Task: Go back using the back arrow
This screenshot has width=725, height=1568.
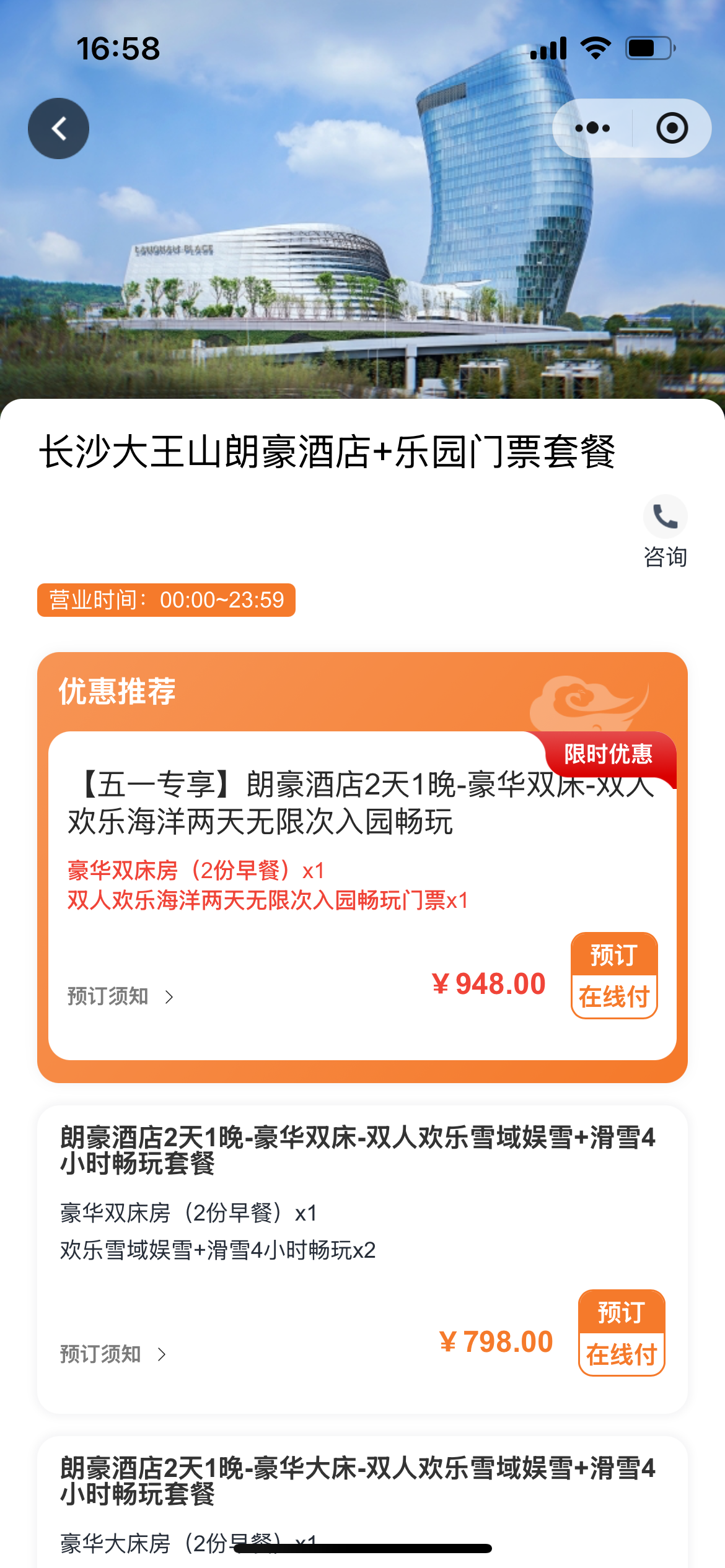Action: (x=58, y=129)
